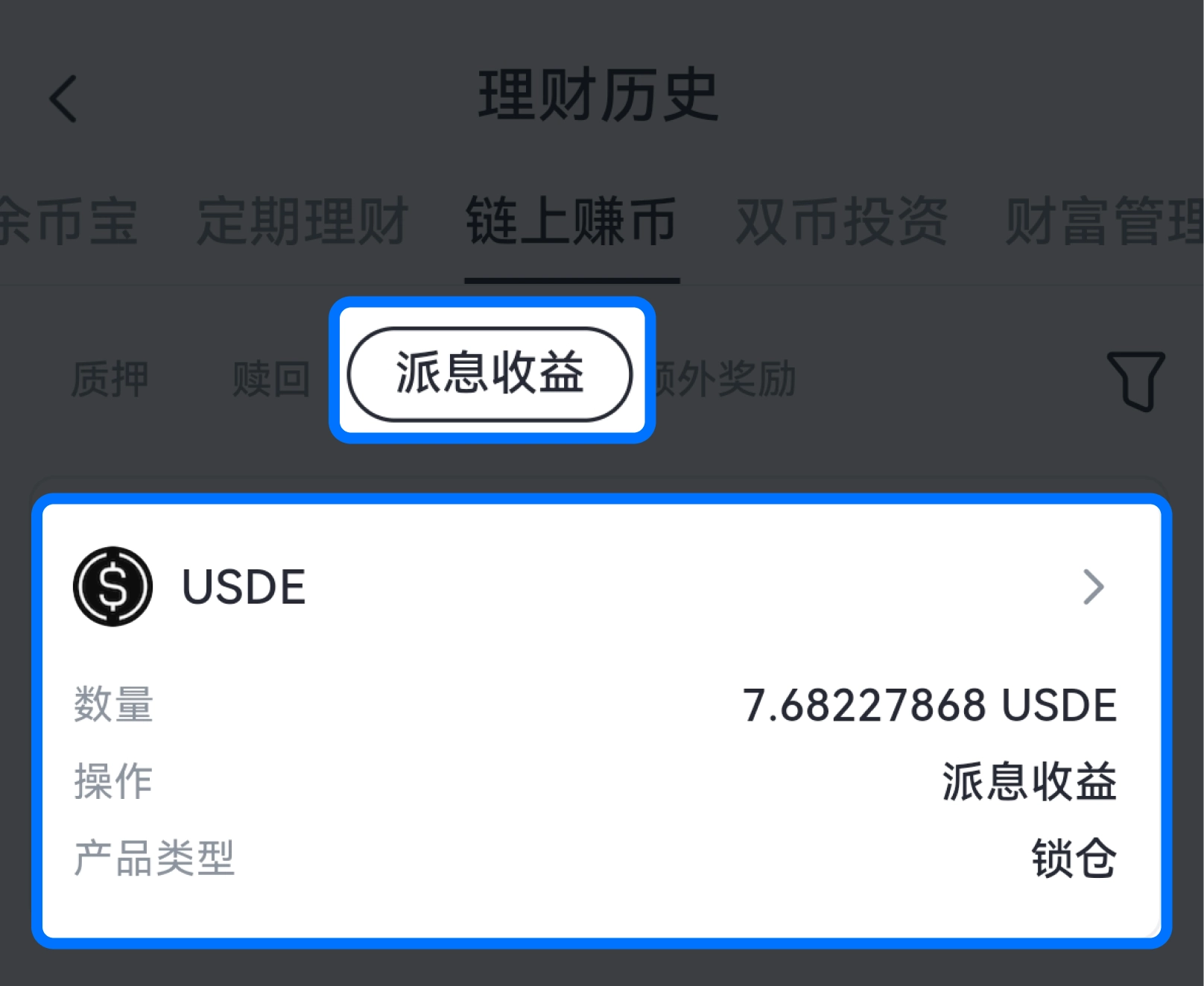Filter records by 质押
Image resolution: width=1204 pixels, height=986 pixels.
click(110, 379)
